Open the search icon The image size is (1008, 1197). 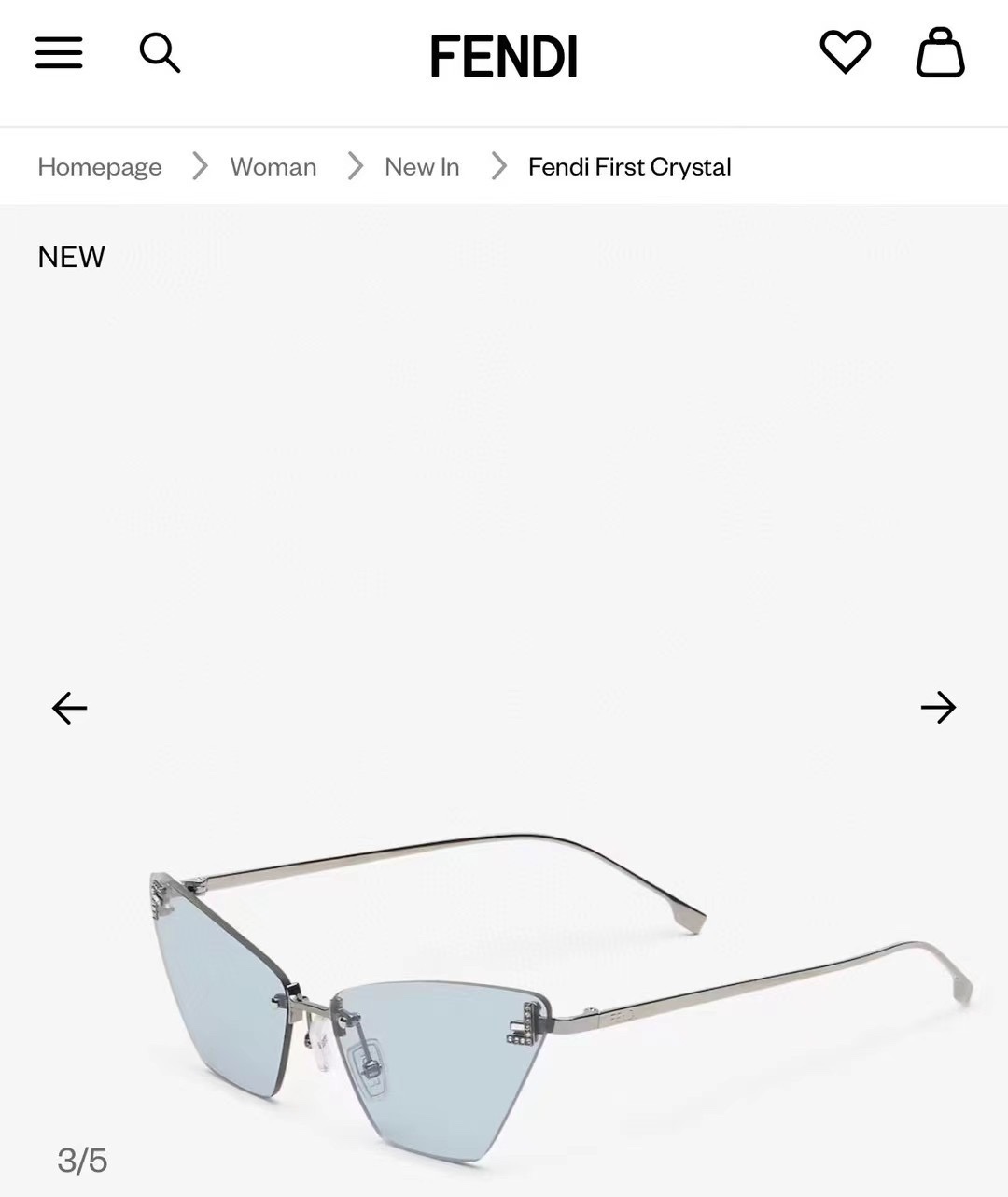160,52
